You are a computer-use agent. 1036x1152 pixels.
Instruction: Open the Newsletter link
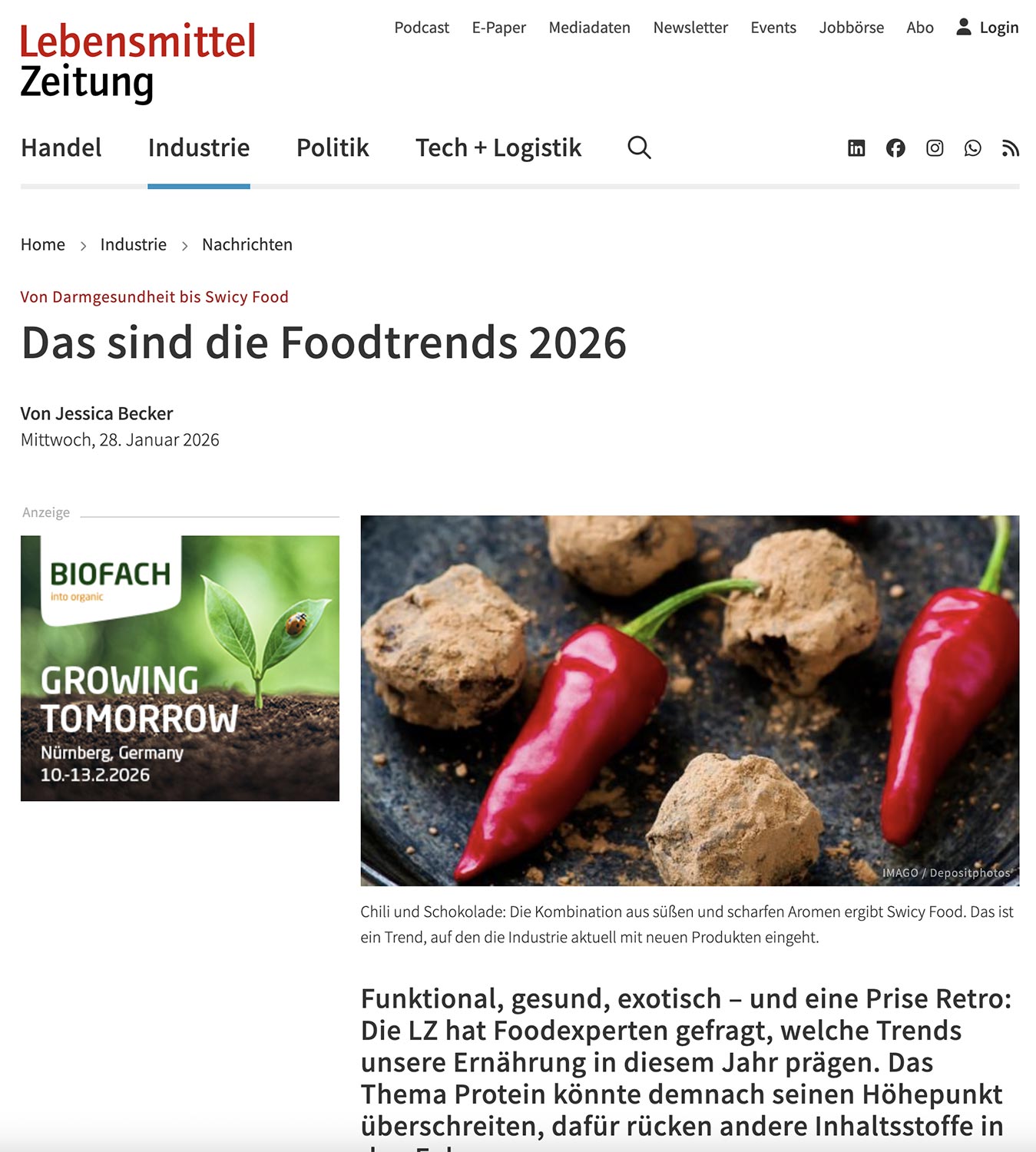coord(690,28)
